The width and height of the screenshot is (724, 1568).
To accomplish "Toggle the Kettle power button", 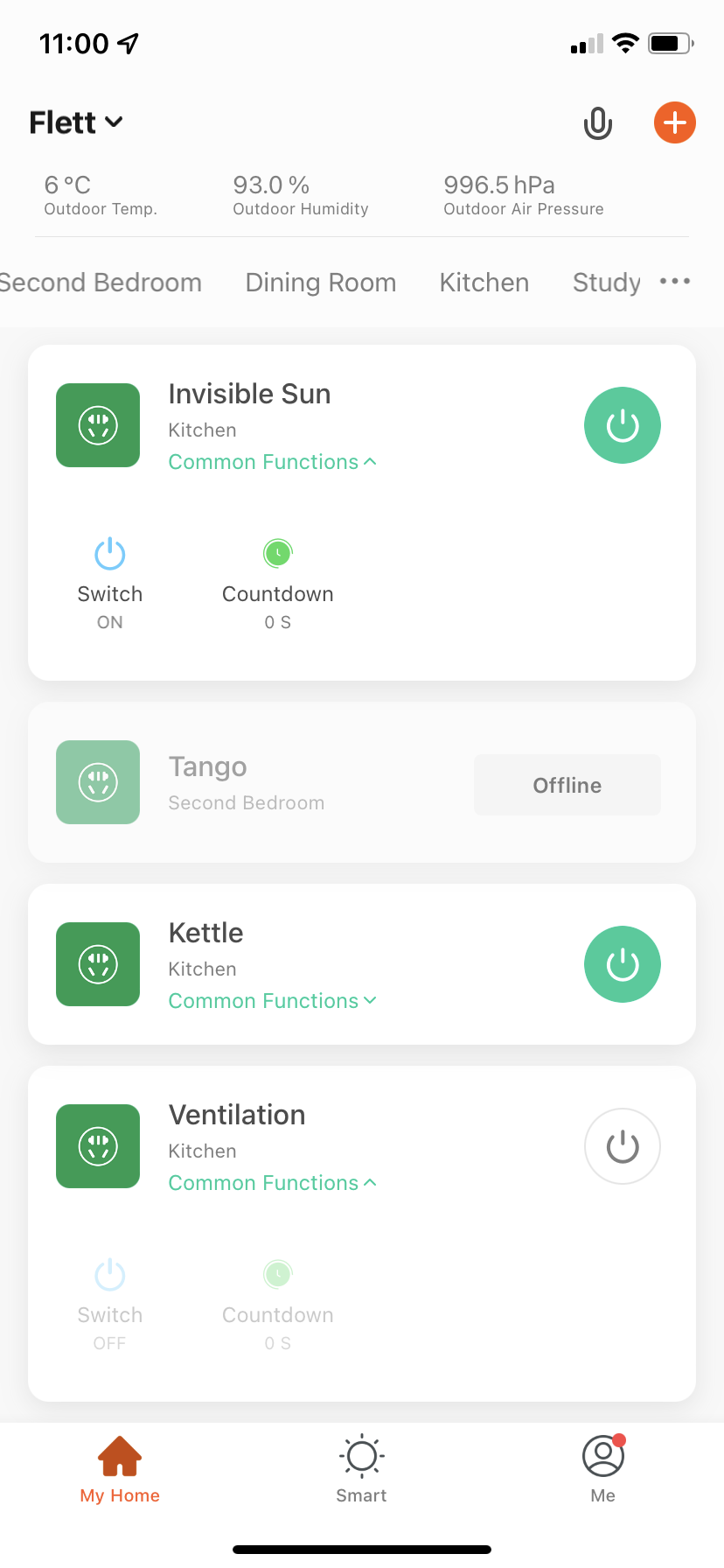I will (622, 964).
